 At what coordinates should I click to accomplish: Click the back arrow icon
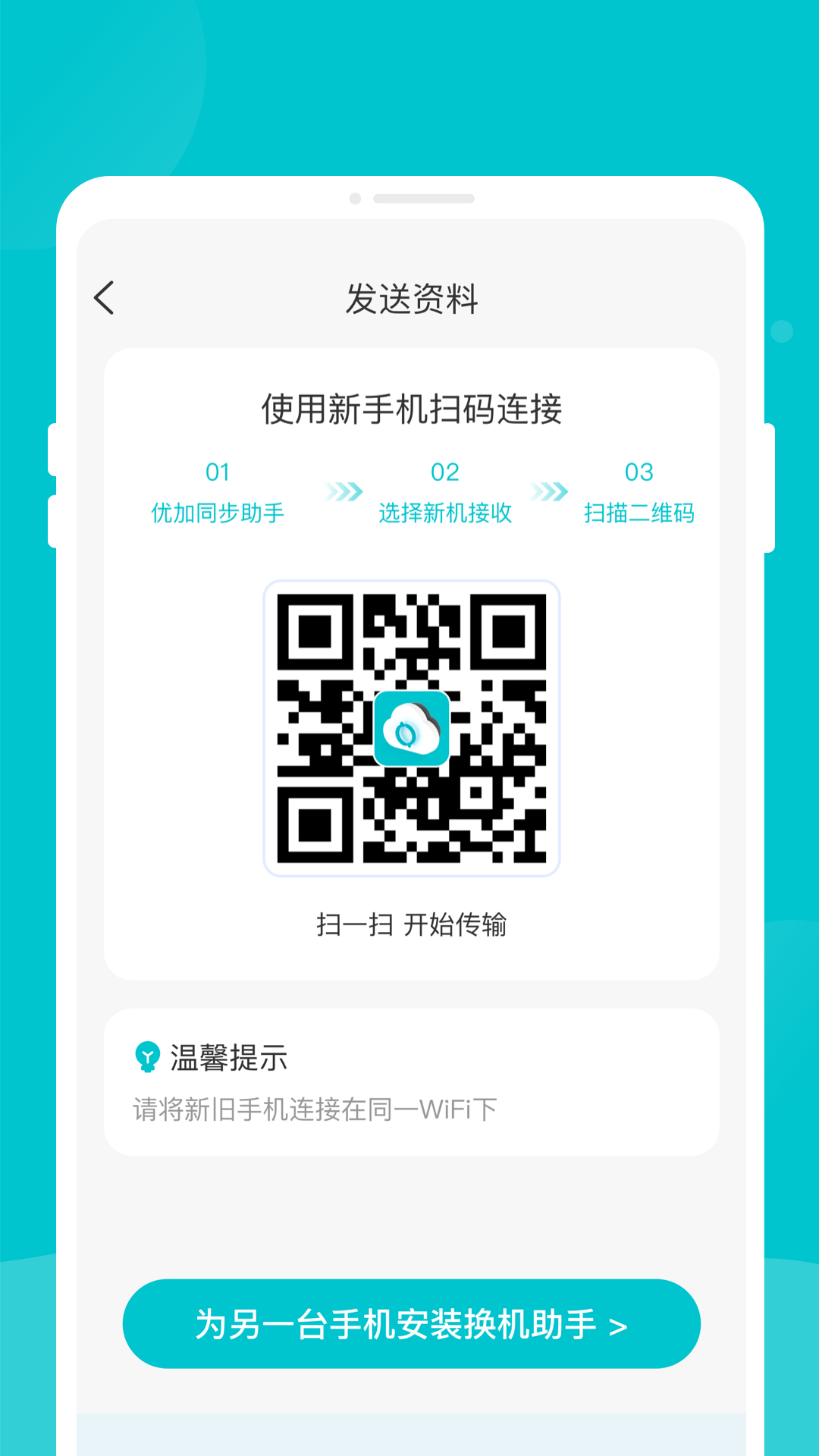pyautogui.click(x=104, y=299)
